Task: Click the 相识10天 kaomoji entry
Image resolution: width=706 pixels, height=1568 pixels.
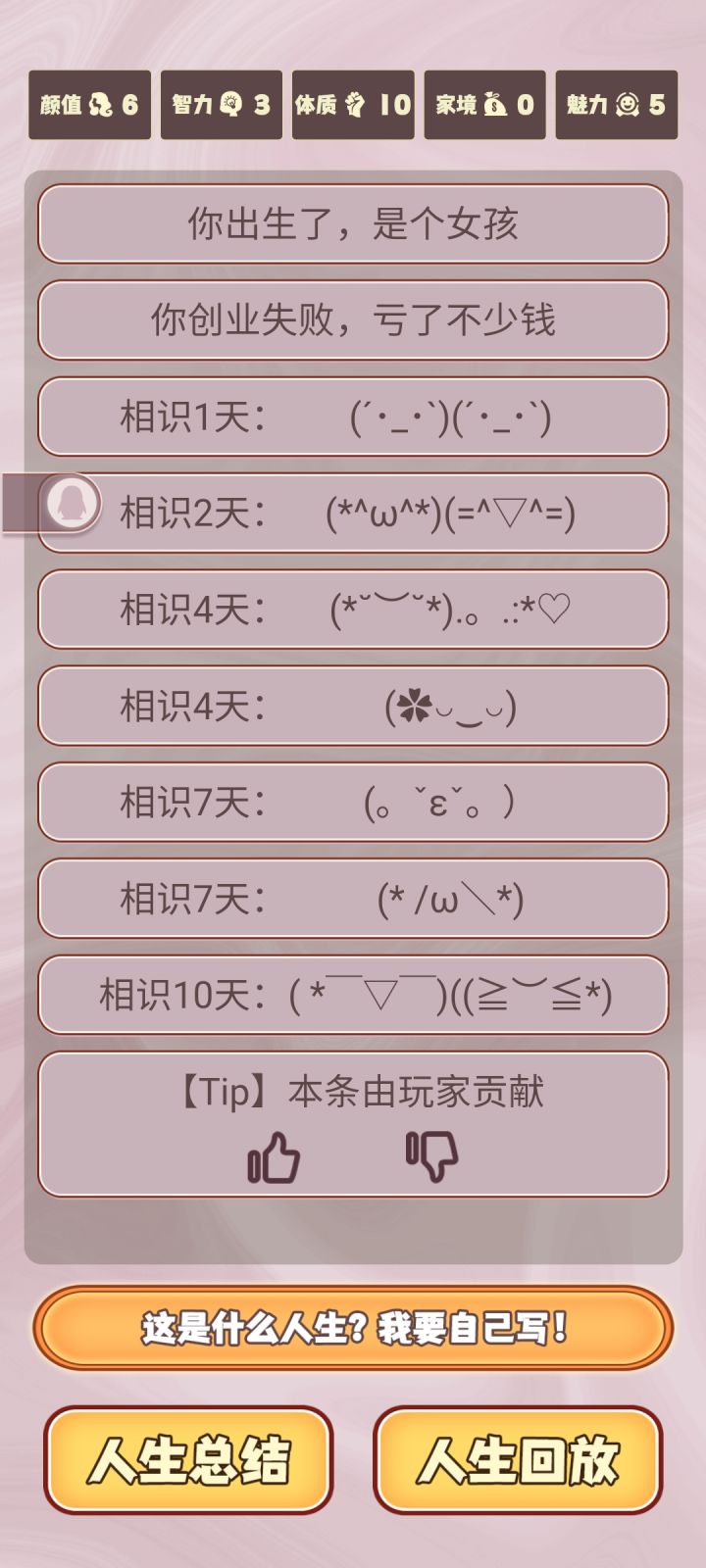Action: tap(353, 995)
